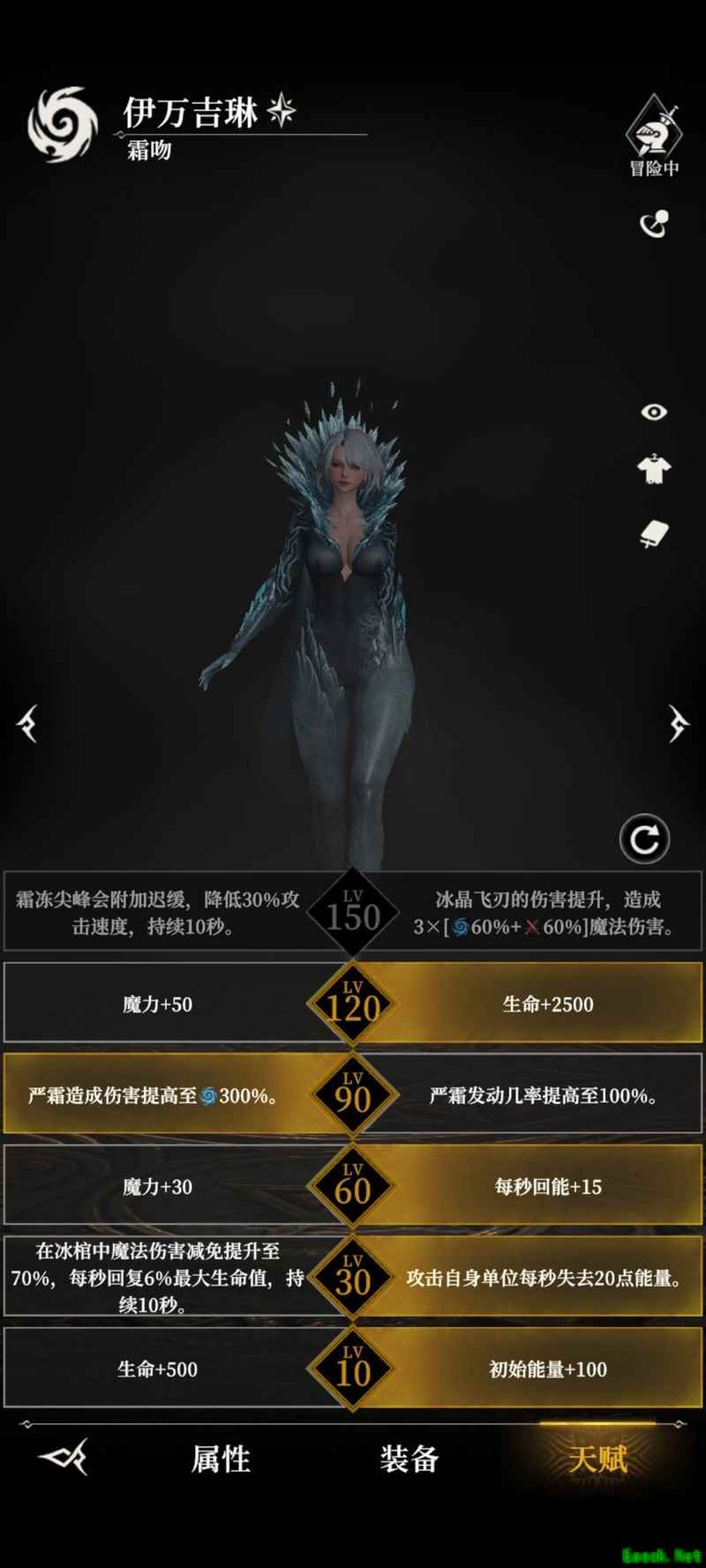Show next hero with right arrow
Viewport: 706px width, 1568px height.
678,724
